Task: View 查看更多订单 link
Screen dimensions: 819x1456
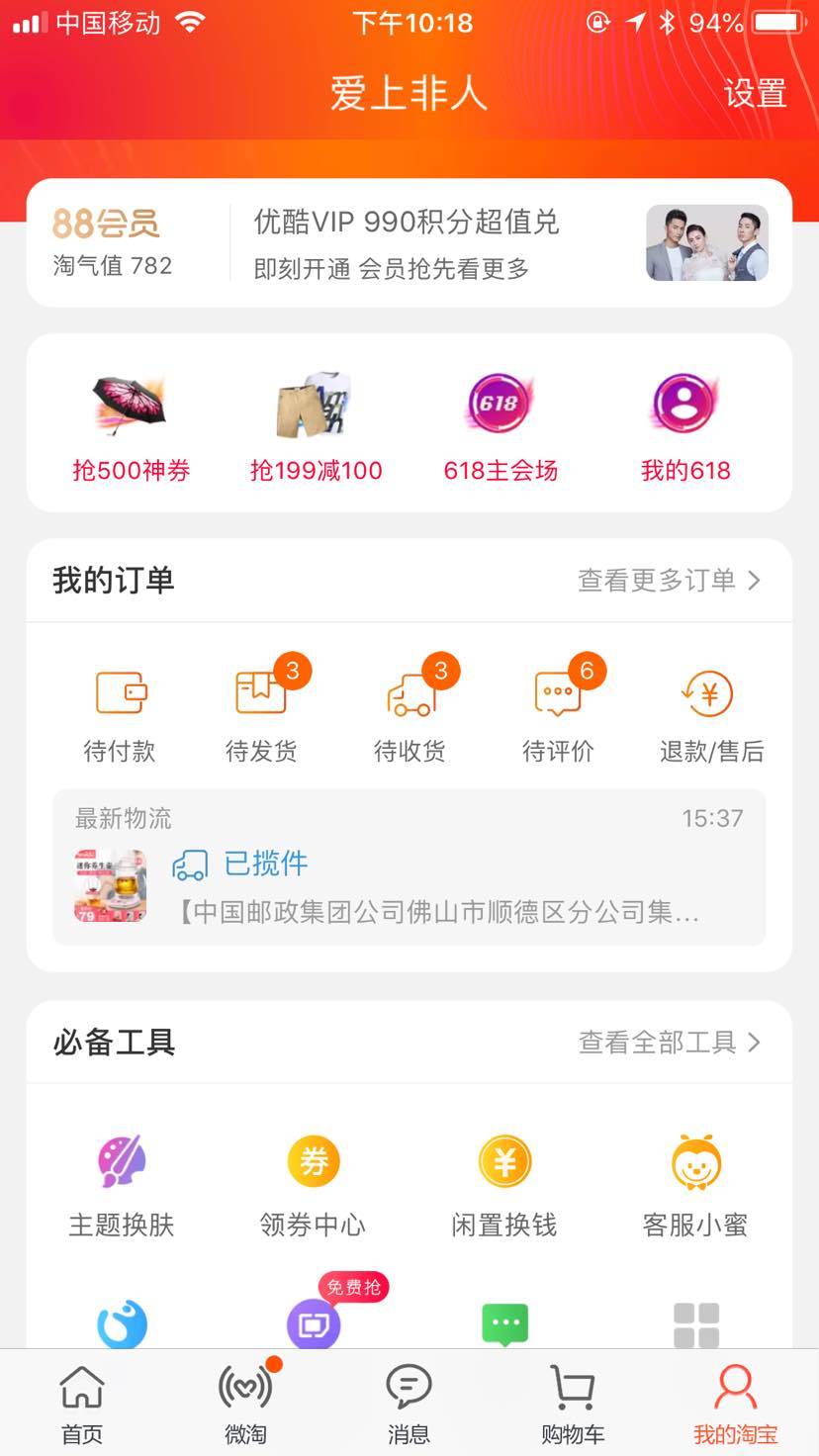Action: click(669, 581)
